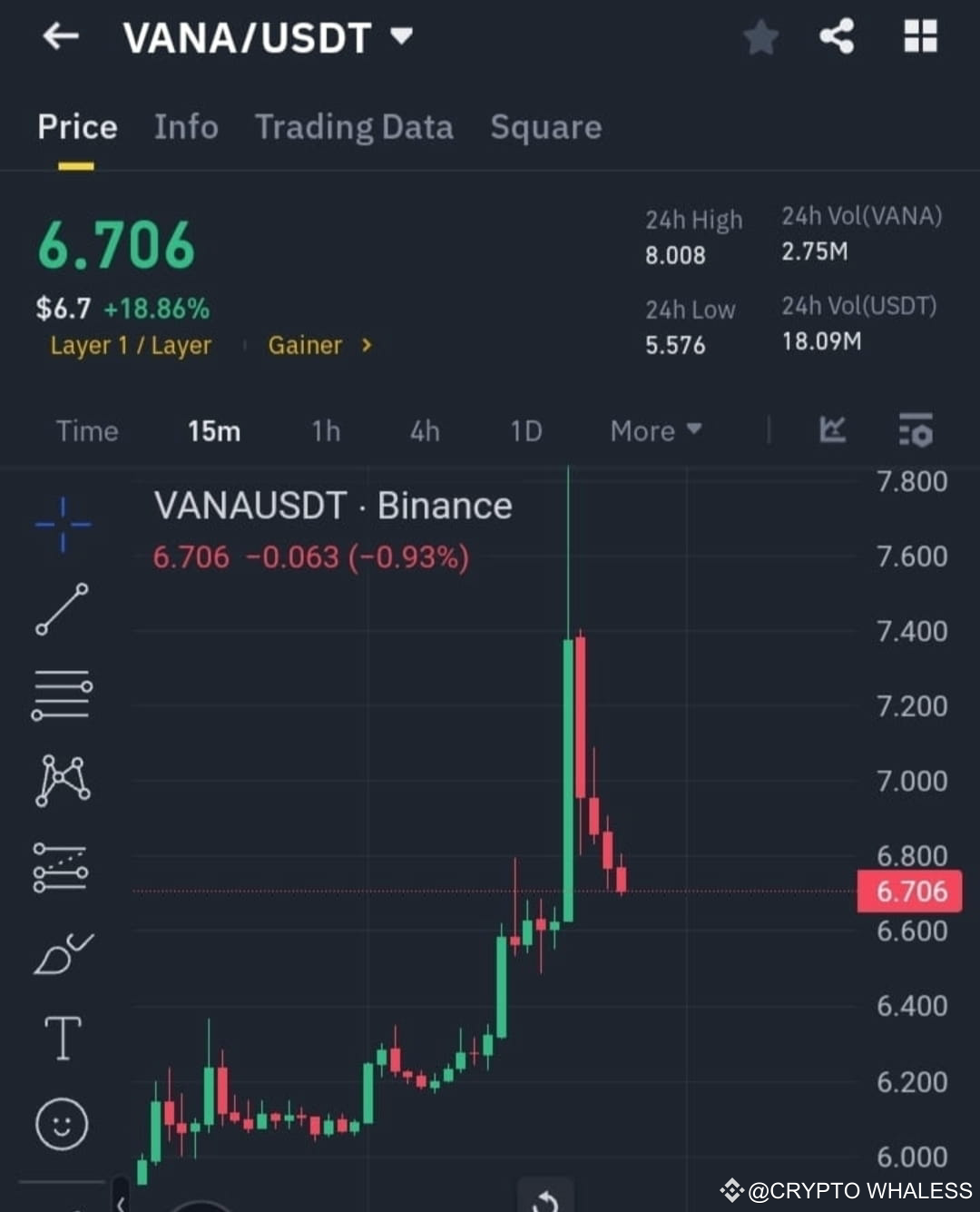
Task: Open the chart settings icon beside indicators
Action: 916,431
